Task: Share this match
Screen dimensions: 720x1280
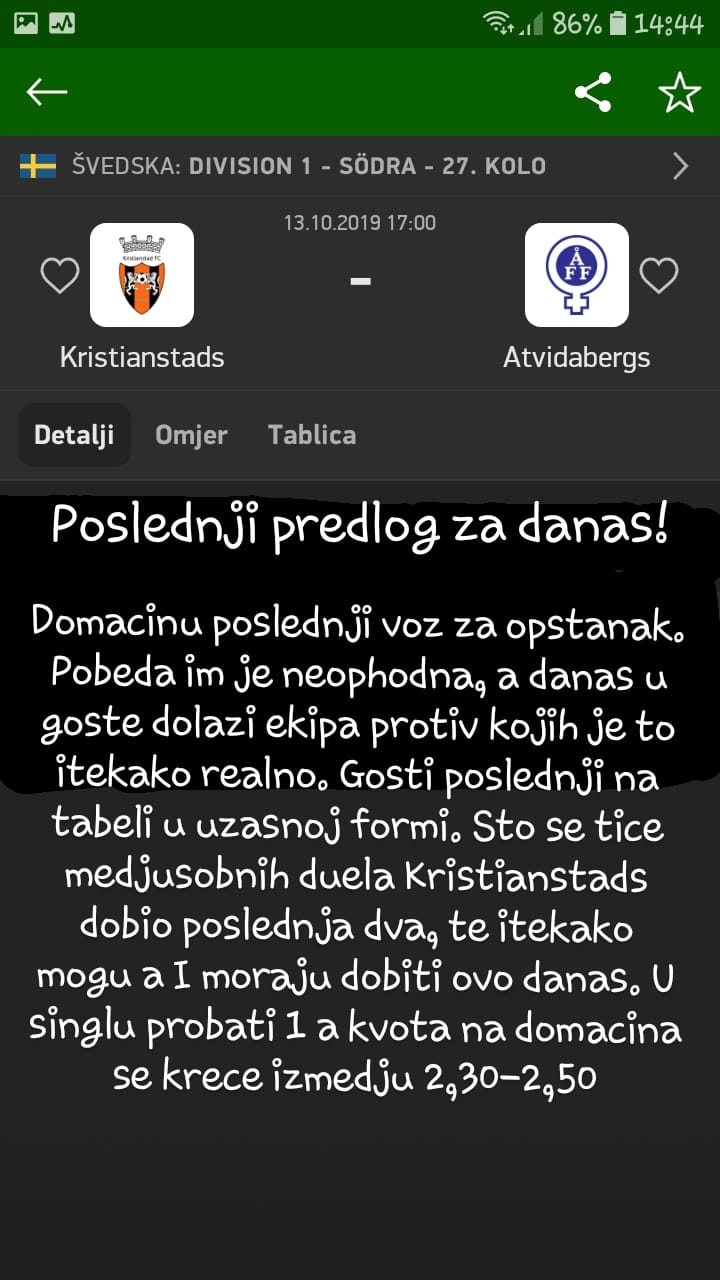Action: pyautogui.click(x=593, y=93)
